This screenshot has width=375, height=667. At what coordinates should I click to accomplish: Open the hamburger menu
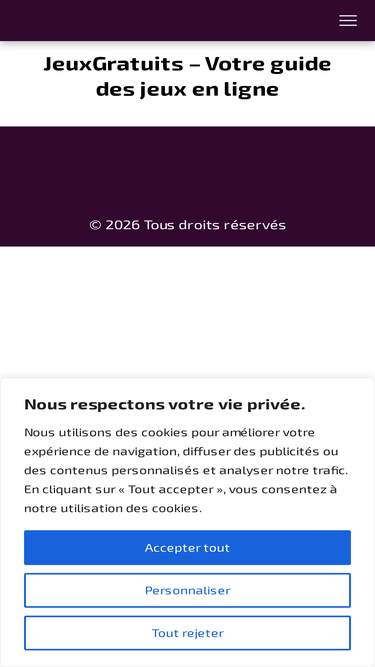coord(348,20)
